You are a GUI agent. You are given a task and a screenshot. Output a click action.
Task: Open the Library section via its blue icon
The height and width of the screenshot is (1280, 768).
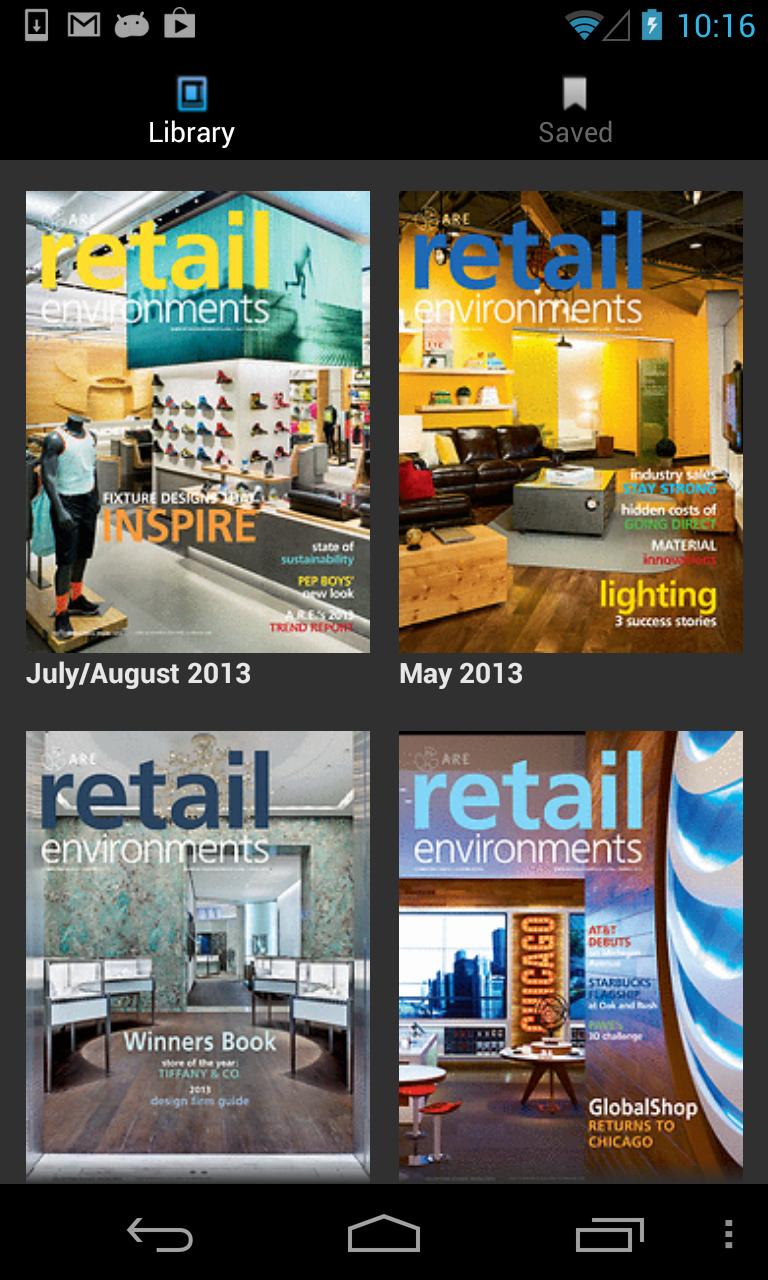click(191, 91)
